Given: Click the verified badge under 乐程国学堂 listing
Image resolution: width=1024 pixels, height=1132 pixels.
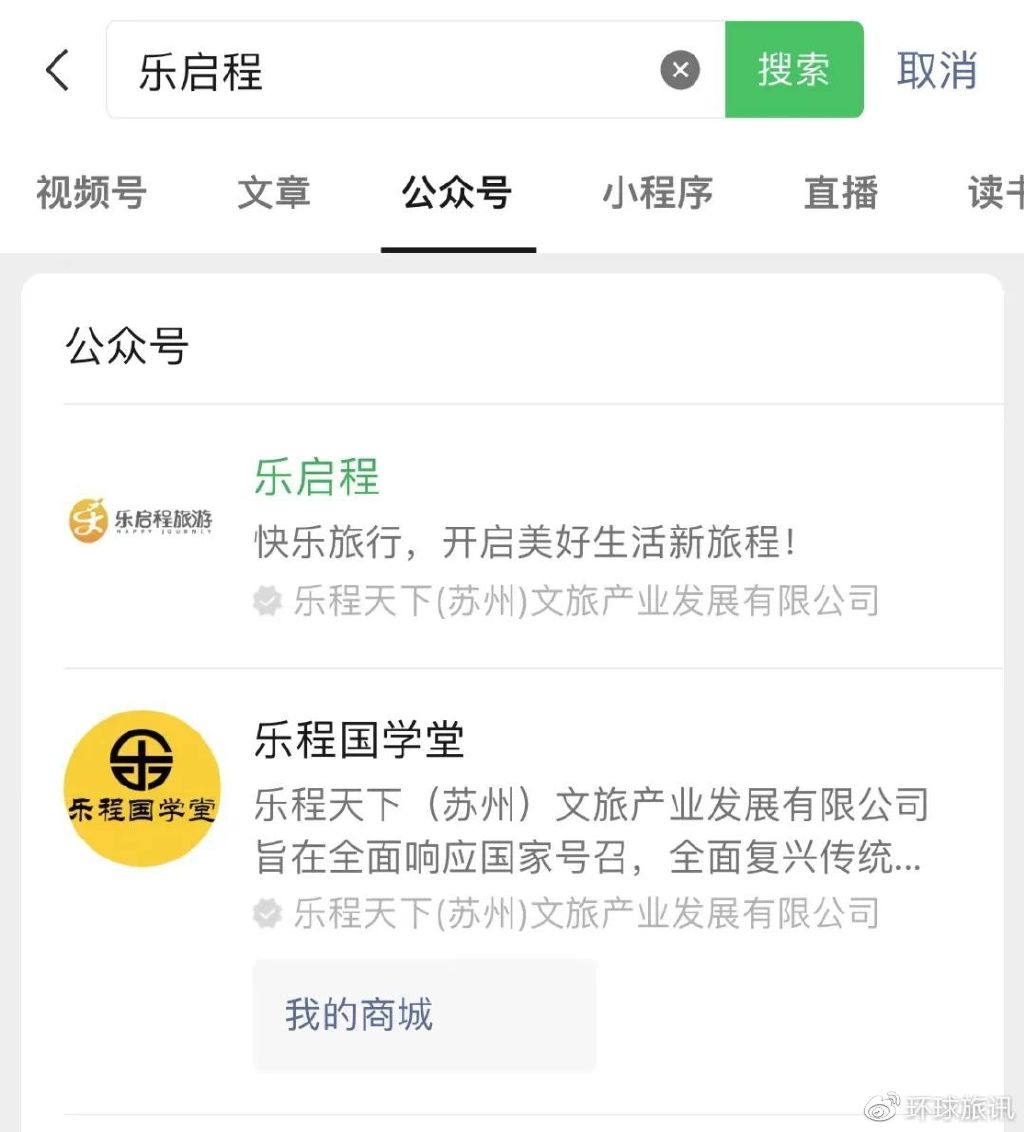Looking at the screenshot, I should 267,913.
